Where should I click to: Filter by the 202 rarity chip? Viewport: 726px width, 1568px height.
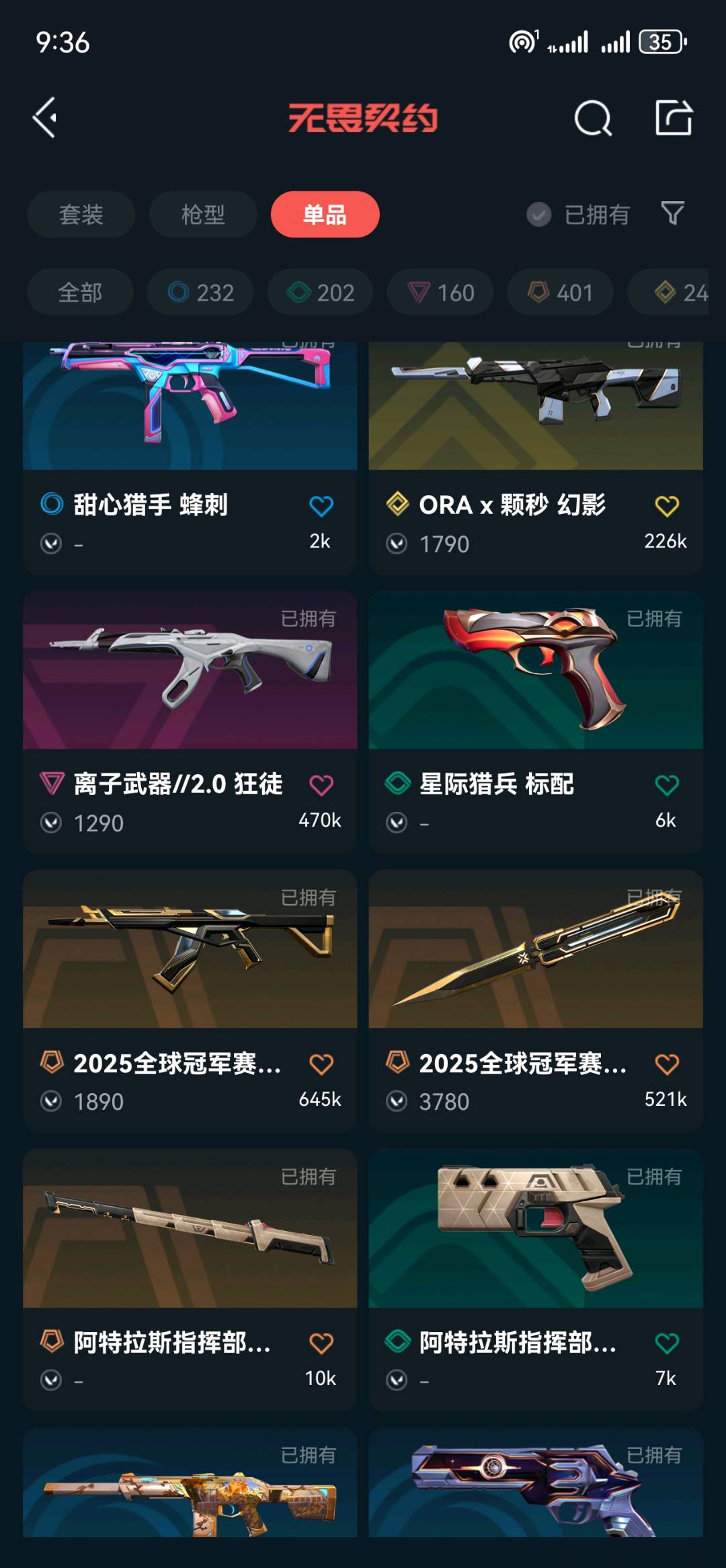click(x=321, y=293)
